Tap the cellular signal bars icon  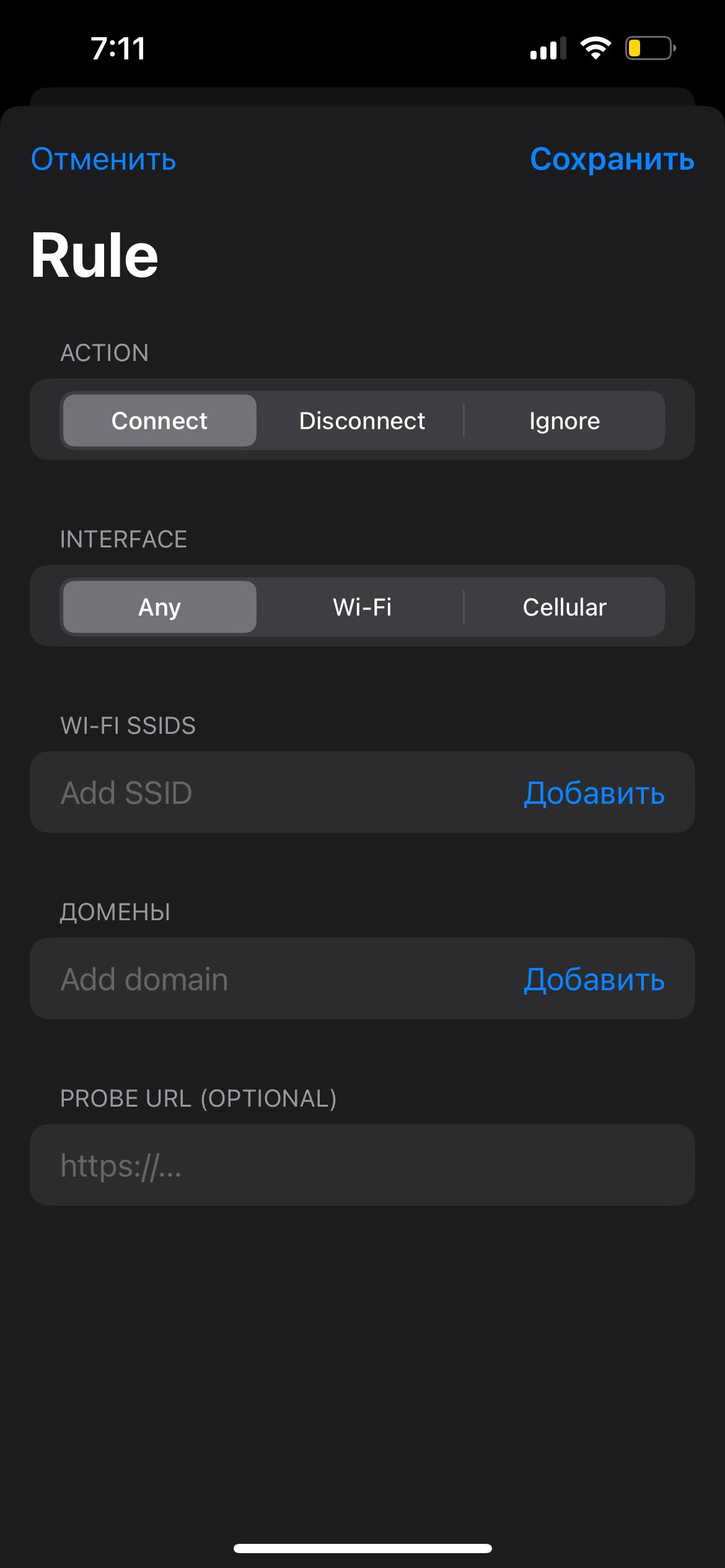coord(547,48)
